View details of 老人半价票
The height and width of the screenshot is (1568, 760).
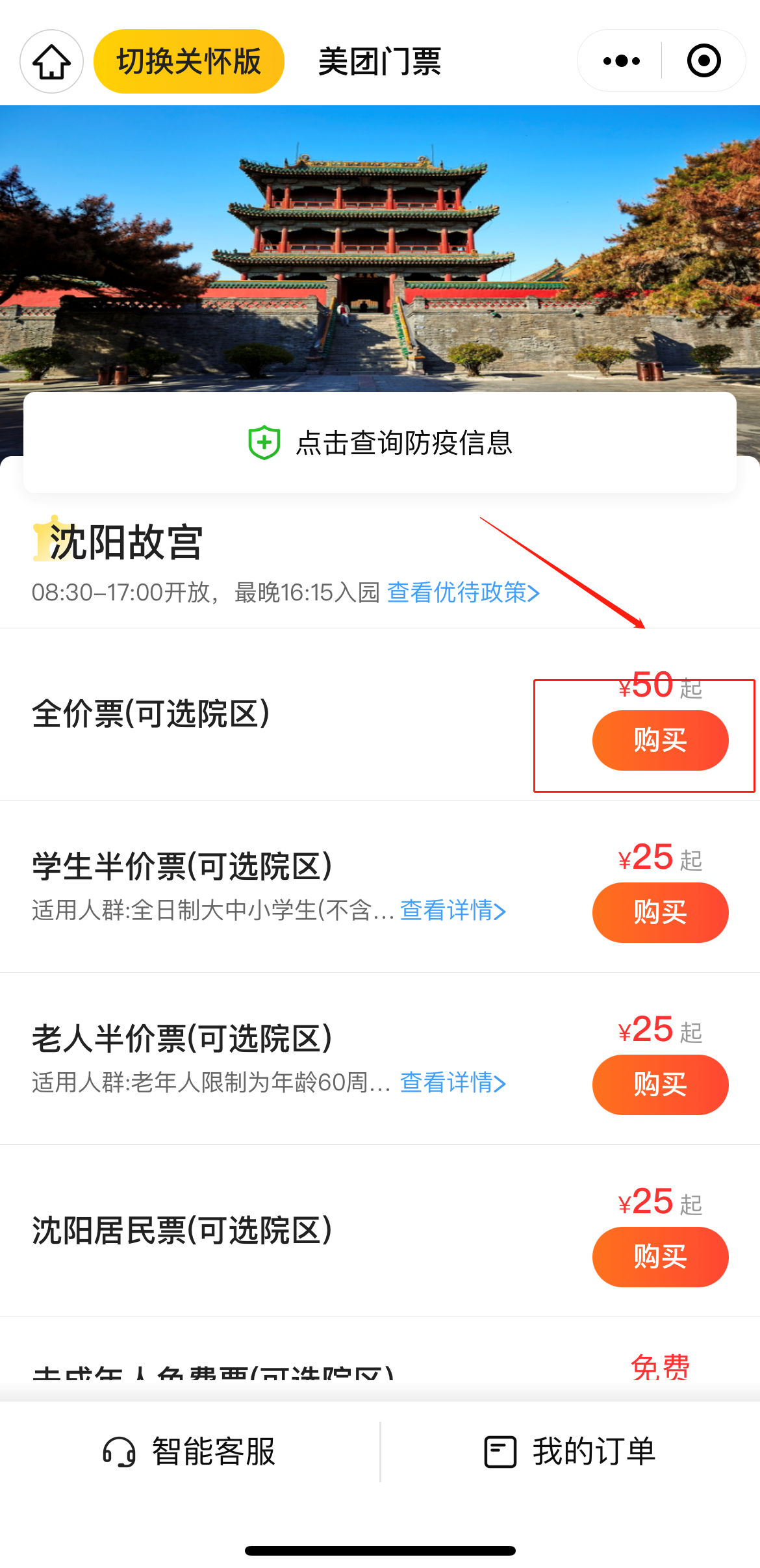pos(453,1083)
